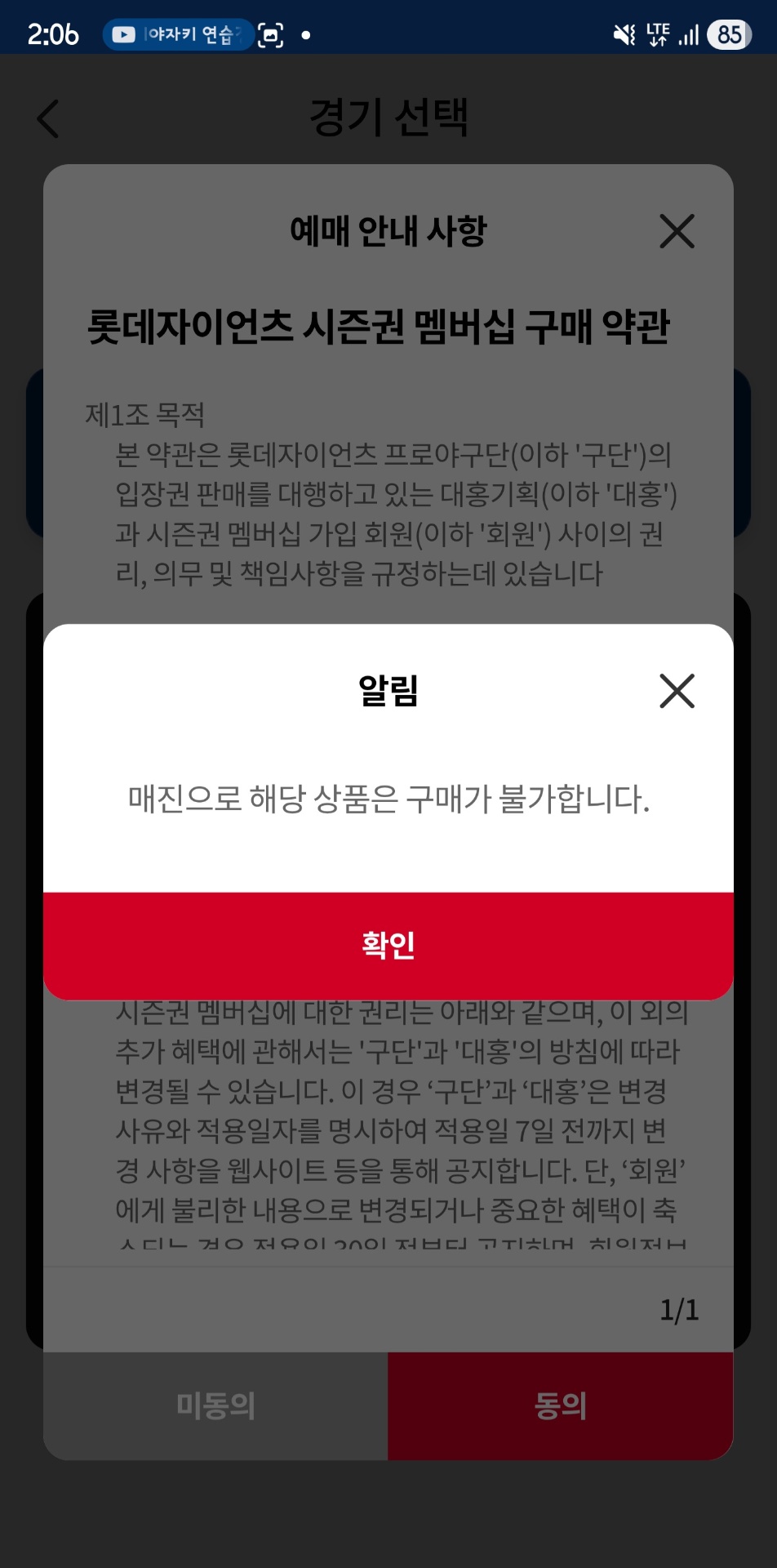Confirm the sold-out alert with 확인
Viewport: 777px width, 1568px height.
[x=388, y=945]
